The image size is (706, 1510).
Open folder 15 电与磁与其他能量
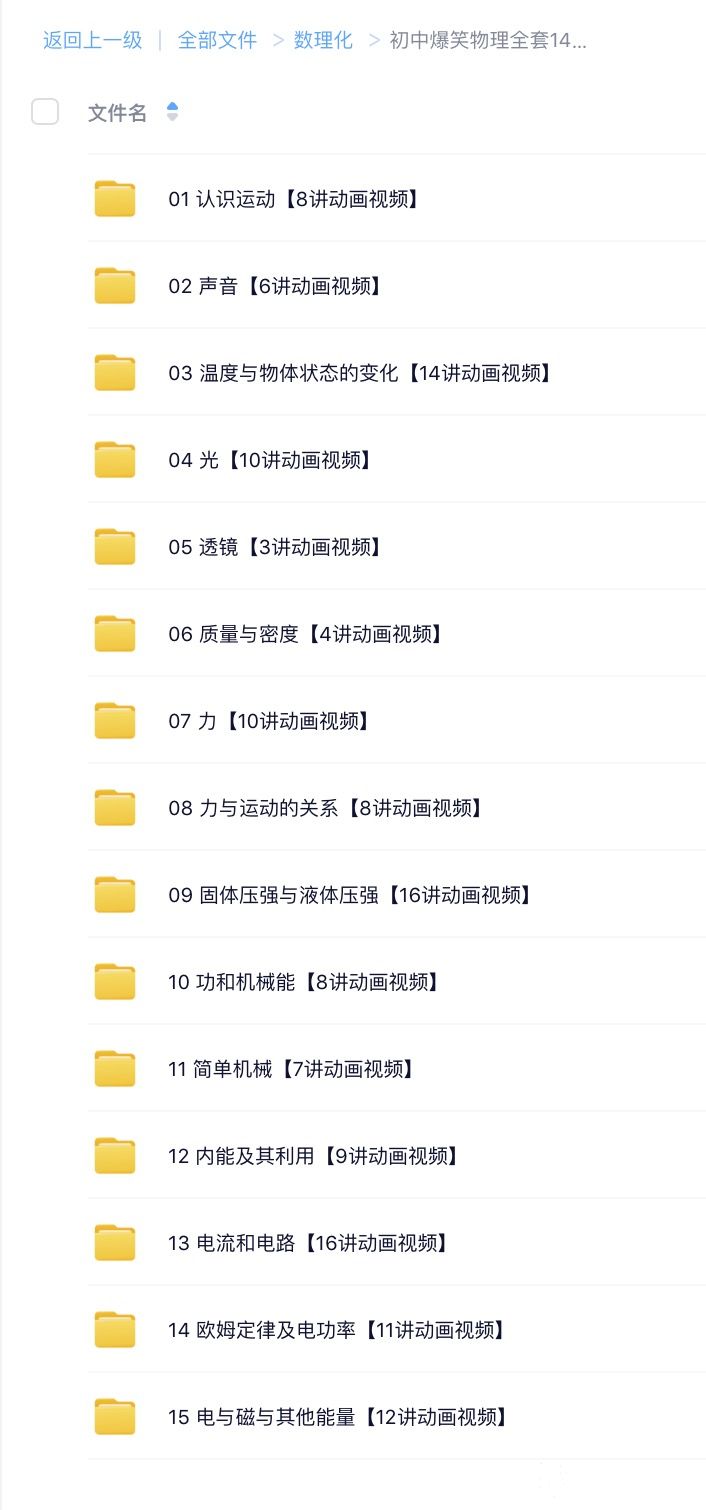pyautogui.click(x=338, y=1417)
